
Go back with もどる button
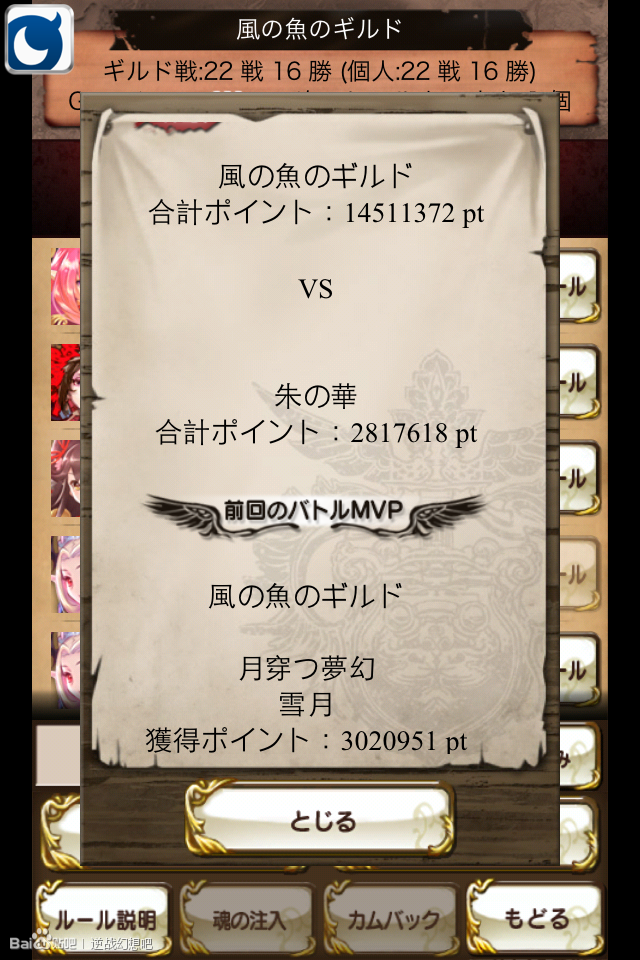click(x=537, y=917)
